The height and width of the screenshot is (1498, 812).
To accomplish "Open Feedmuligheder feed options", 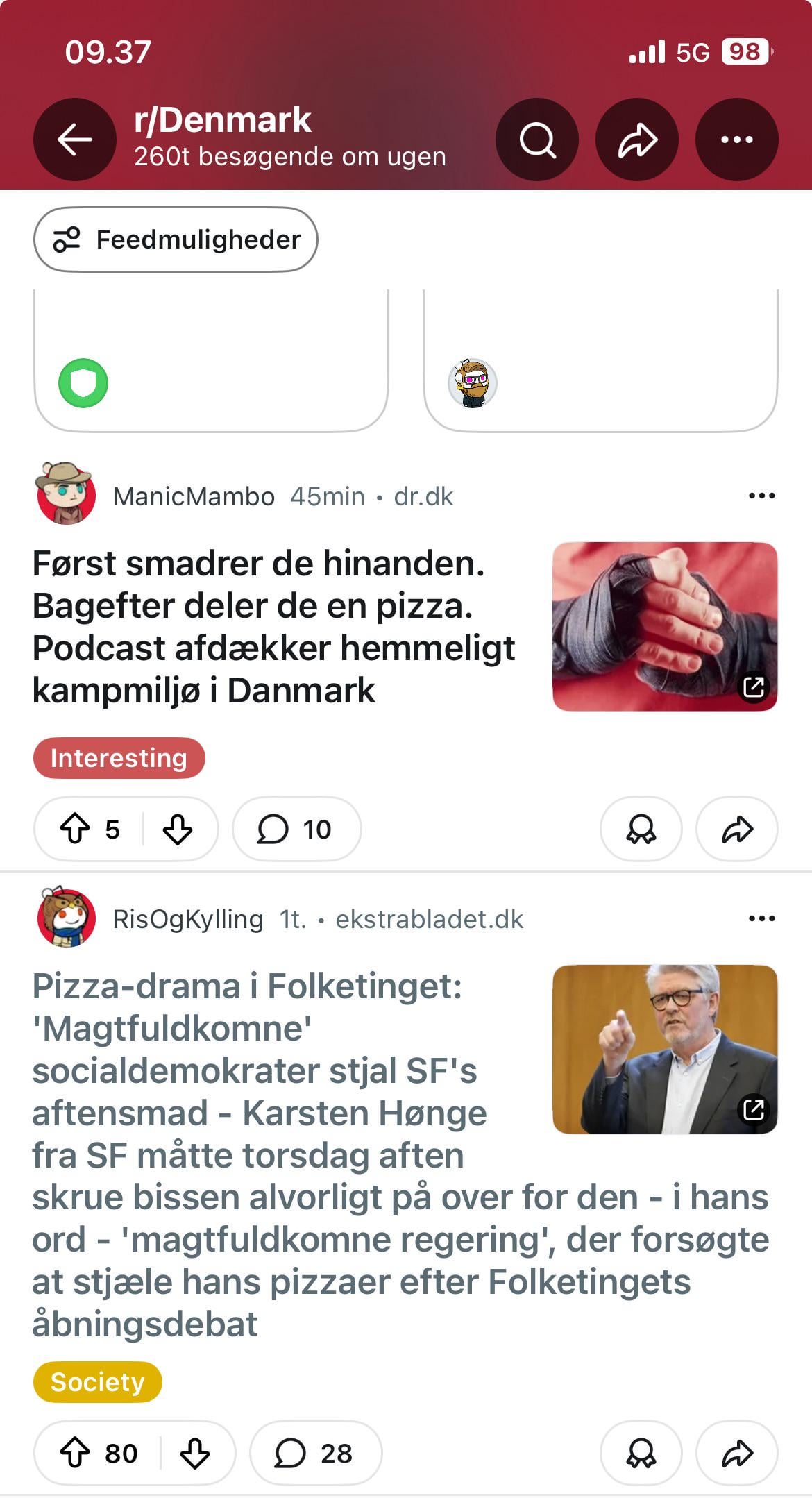I will (x=176, y=239).
